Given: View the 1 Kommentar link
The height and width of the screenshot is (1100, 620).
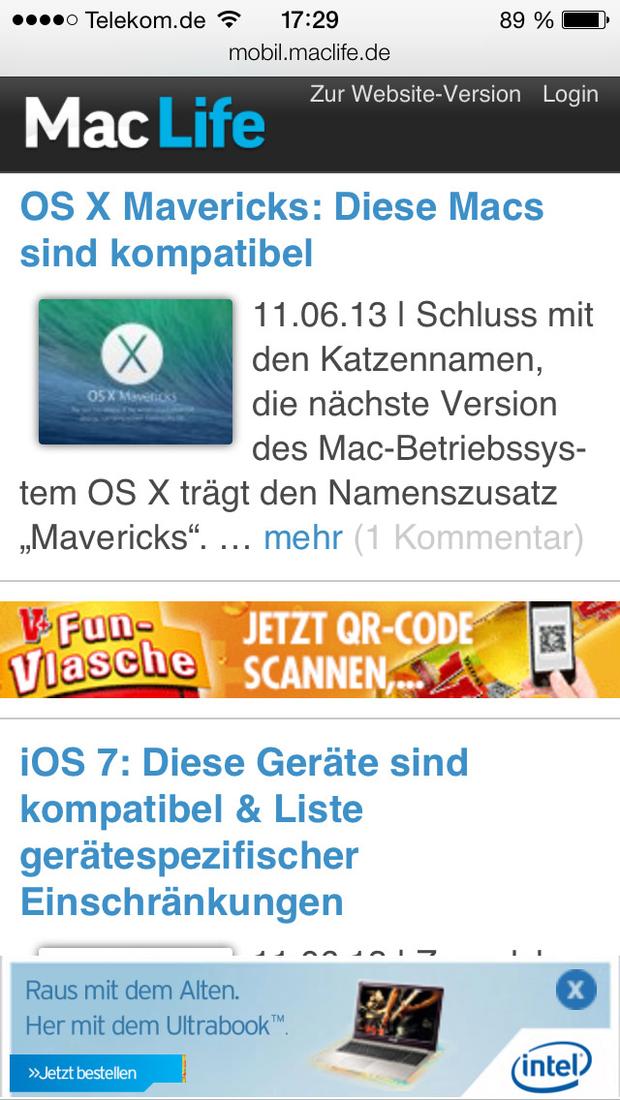Looking at the screenshot, I should 469,538.
